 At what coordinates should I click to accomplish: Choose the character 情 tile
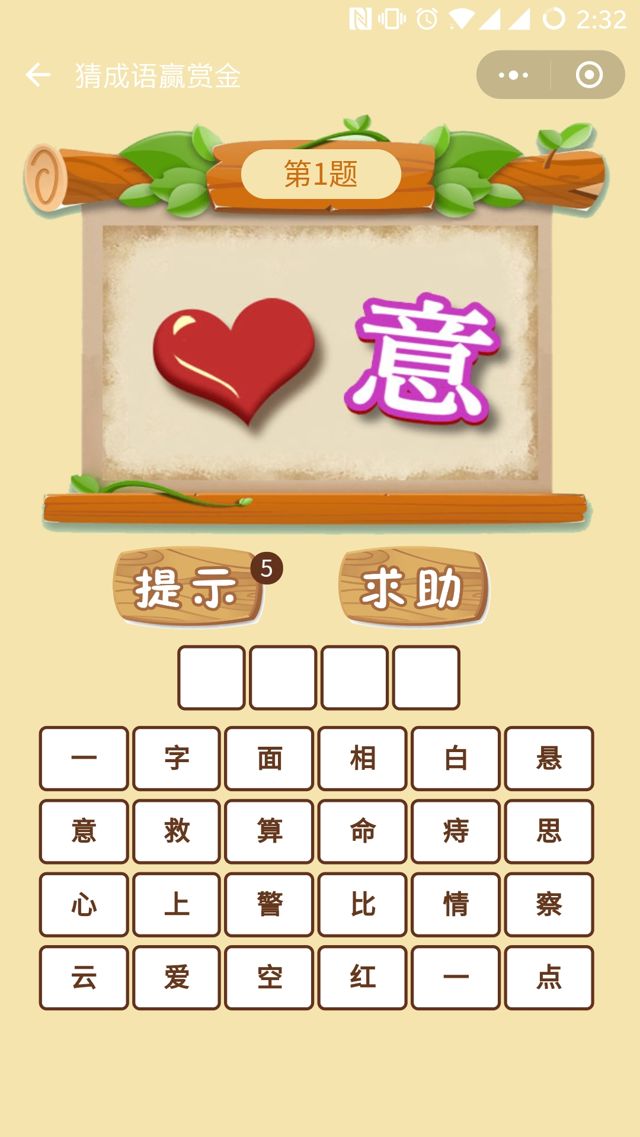pyautogui.click(x=456, y=904)
